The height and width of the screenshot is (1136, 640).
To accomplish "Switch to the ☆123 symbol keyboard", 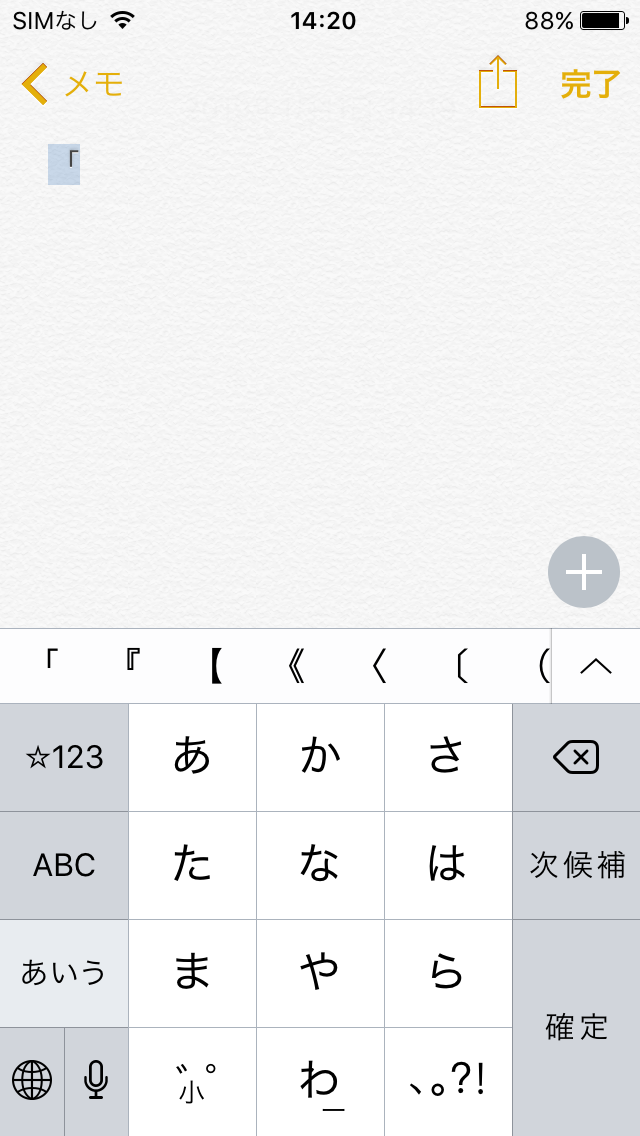I will (x=64, y=757).
